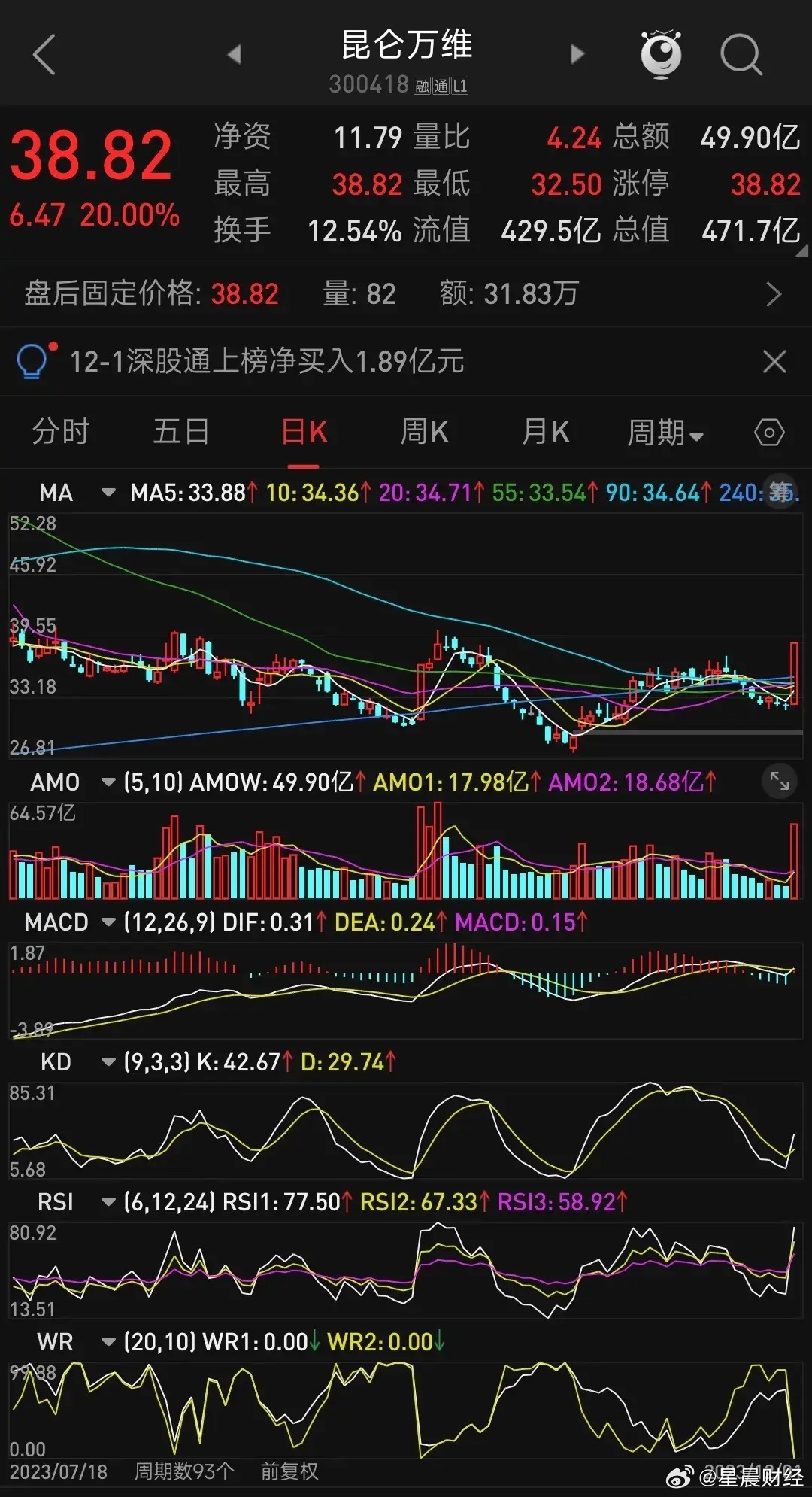The image size is (812, 1497).
Task: Open after-hours fixed price details via chevron
Action: (x=774, y=293)
